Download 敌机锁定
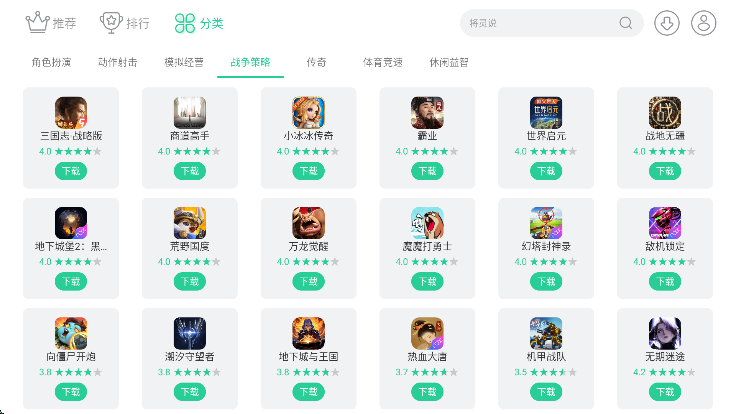Screen dimensions: 736x414 pos(664,281)
